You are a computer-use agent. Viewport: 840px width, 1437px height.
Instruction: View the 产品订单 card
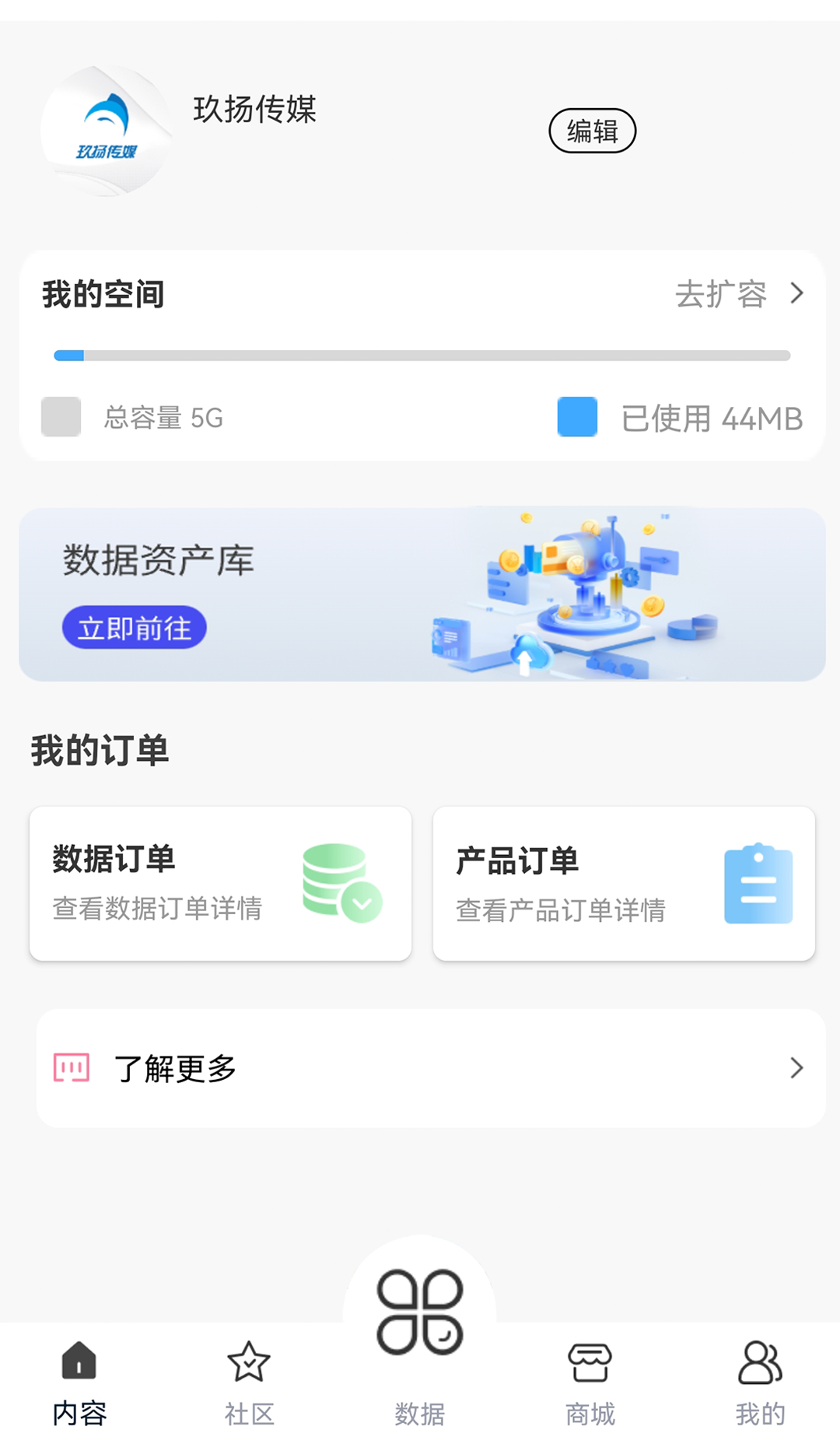pos(624,883)
